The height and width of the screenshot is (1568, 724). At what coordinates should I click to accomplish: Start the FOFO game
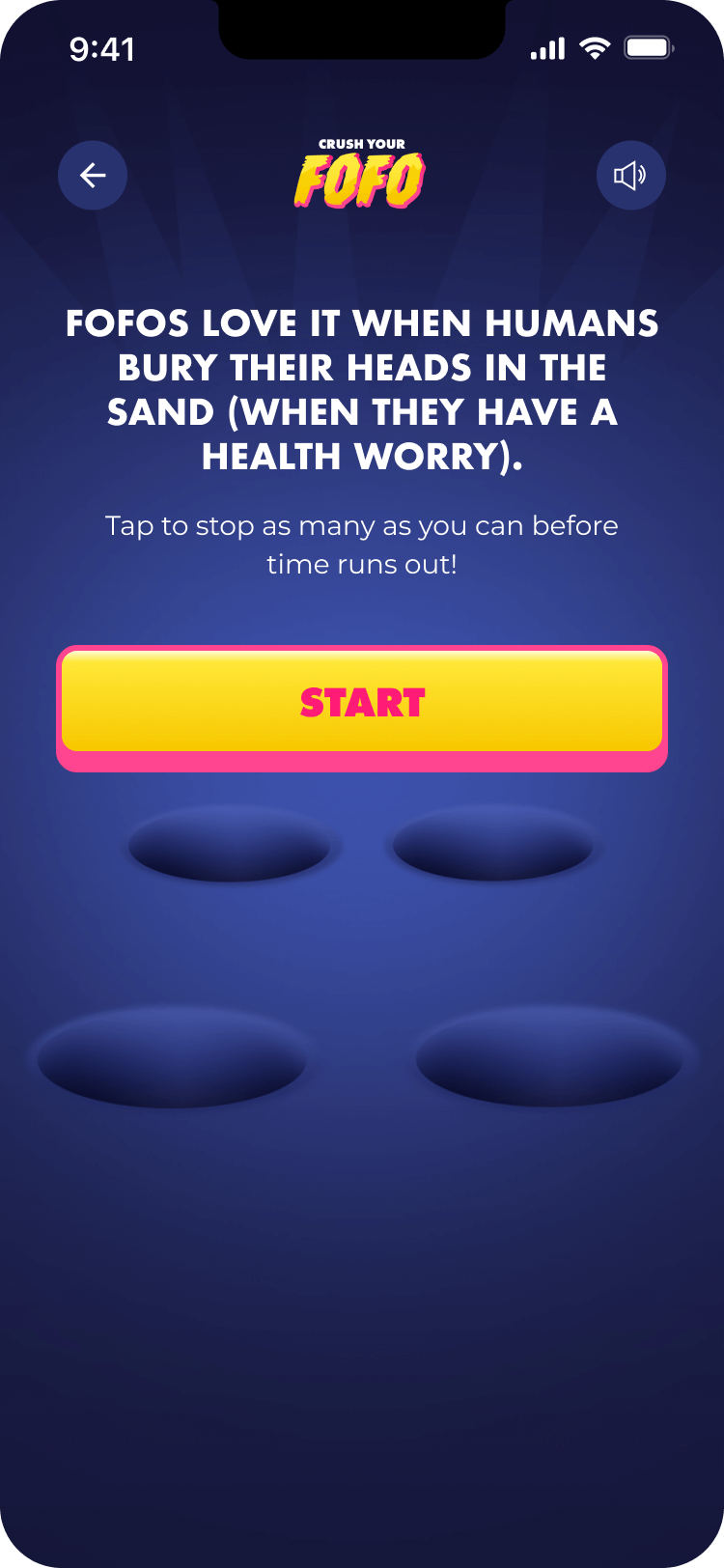point(362,703)
